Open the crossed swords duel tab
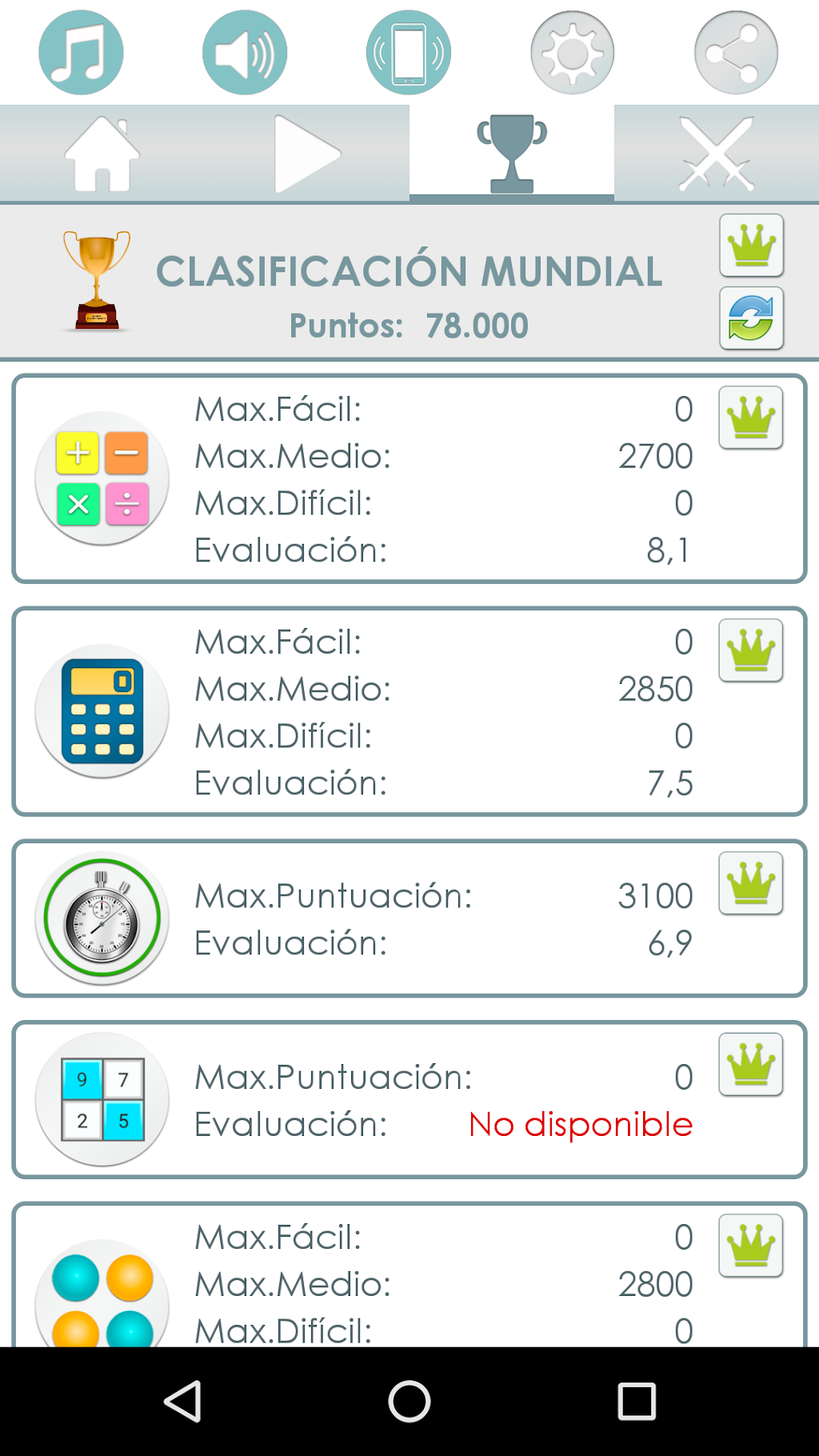 pos(717,154)
